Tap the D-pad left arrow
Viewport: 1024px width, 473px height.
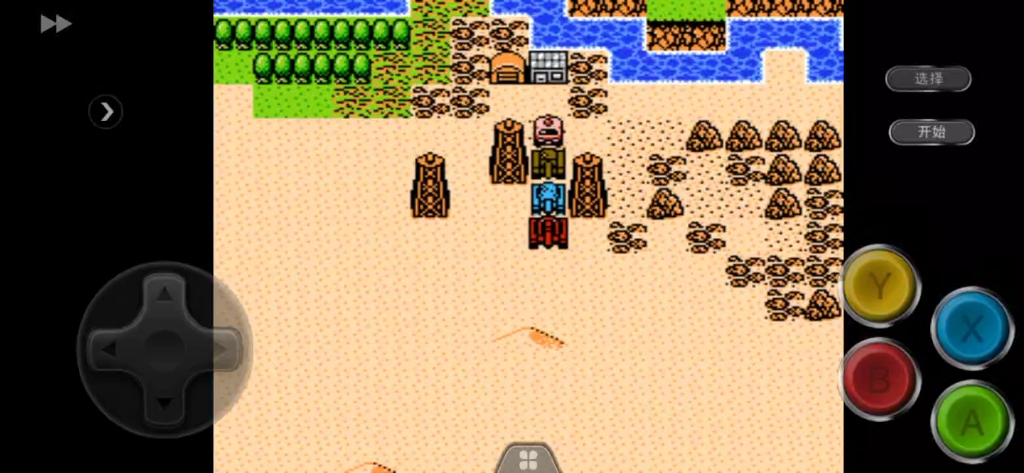[x=110, y=349]
